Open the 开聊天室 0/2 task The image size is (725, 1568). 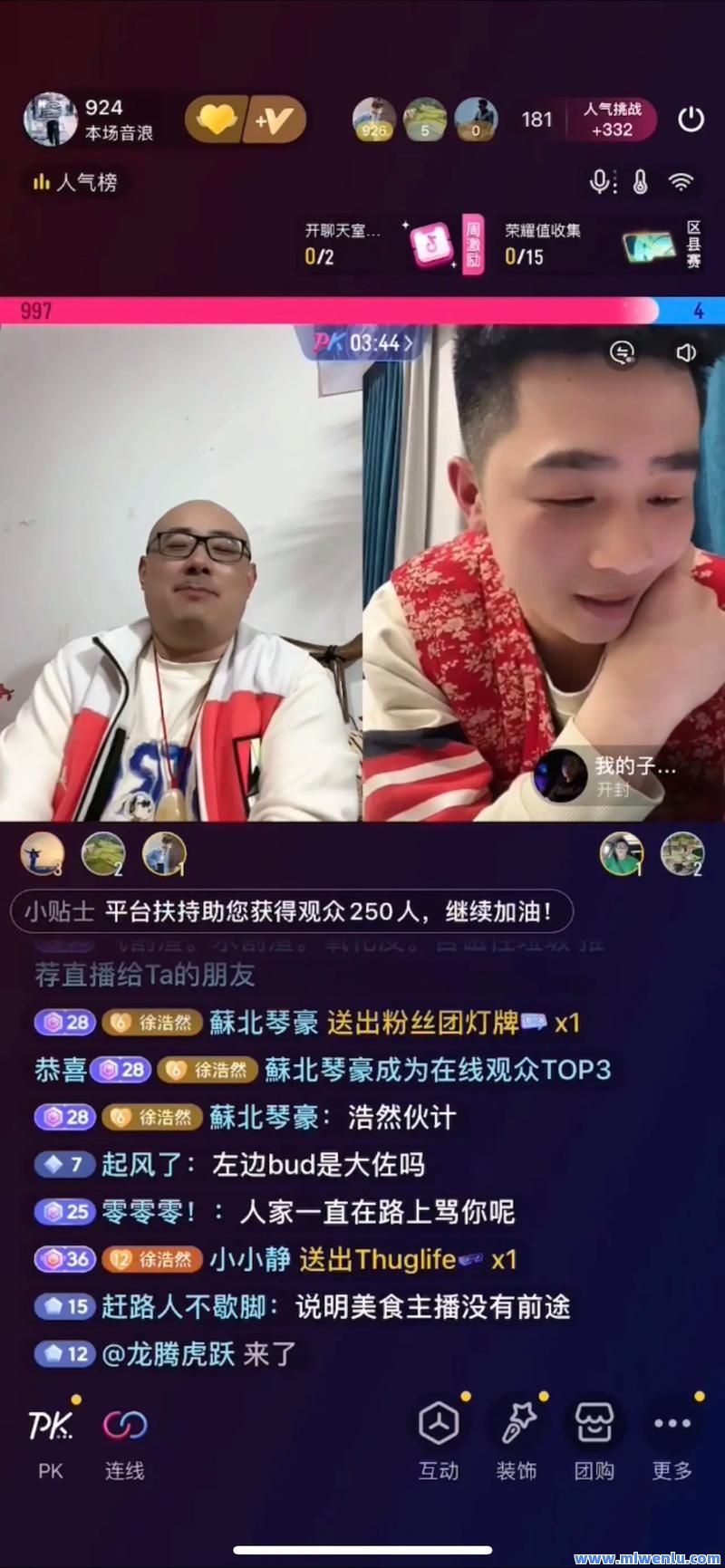click(x=342, y=244)
